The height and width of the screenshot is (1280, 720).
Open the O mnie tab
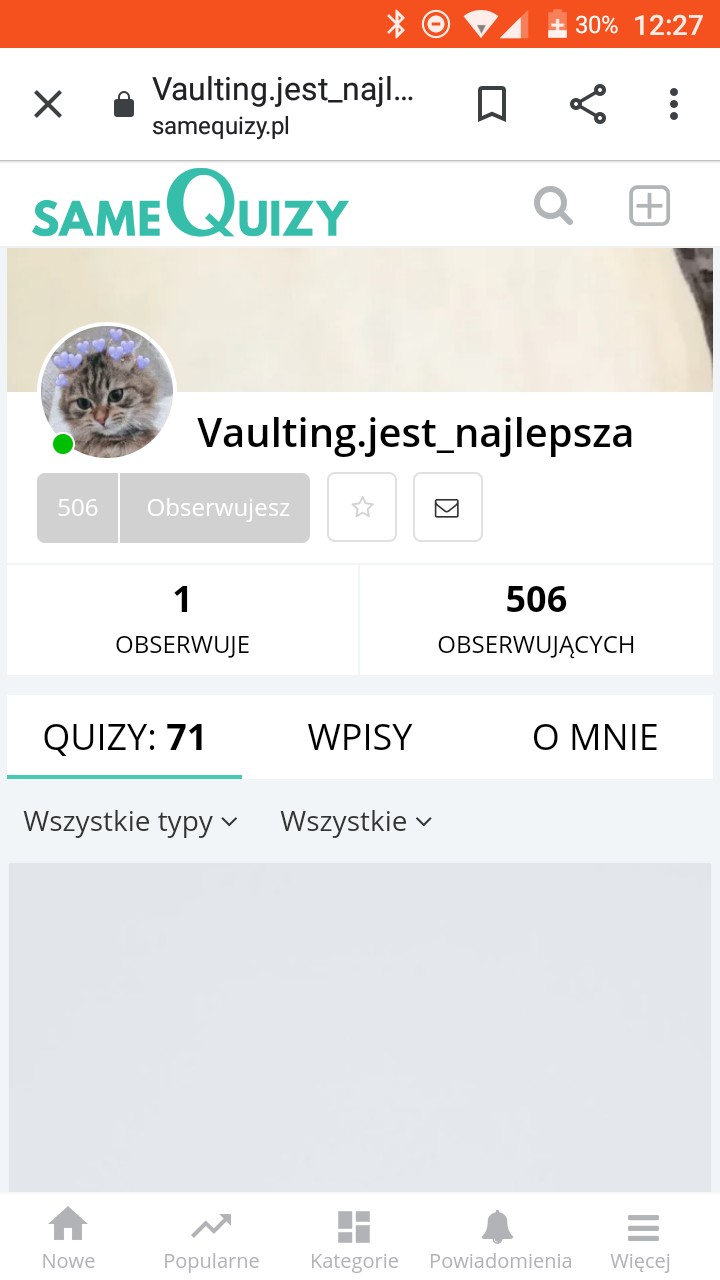coord(595,738)
